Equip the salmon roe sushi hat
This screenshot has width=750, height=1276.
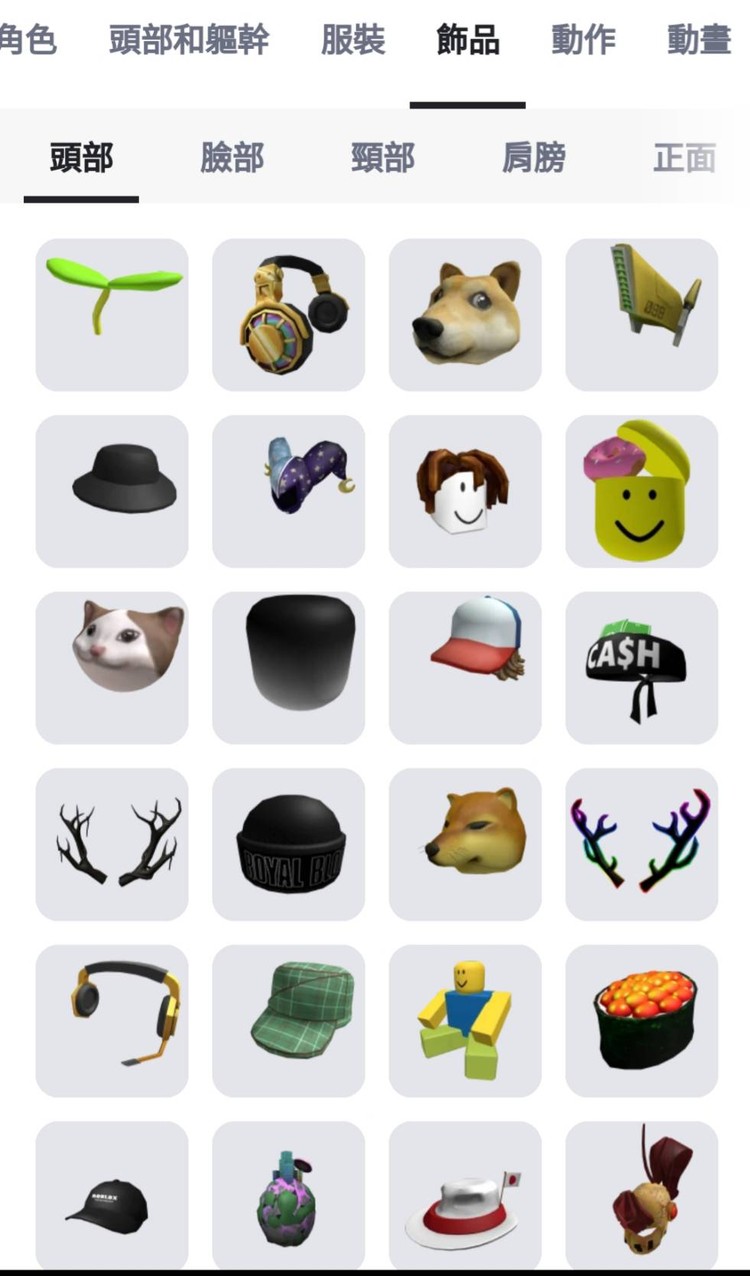[642, 1020]
